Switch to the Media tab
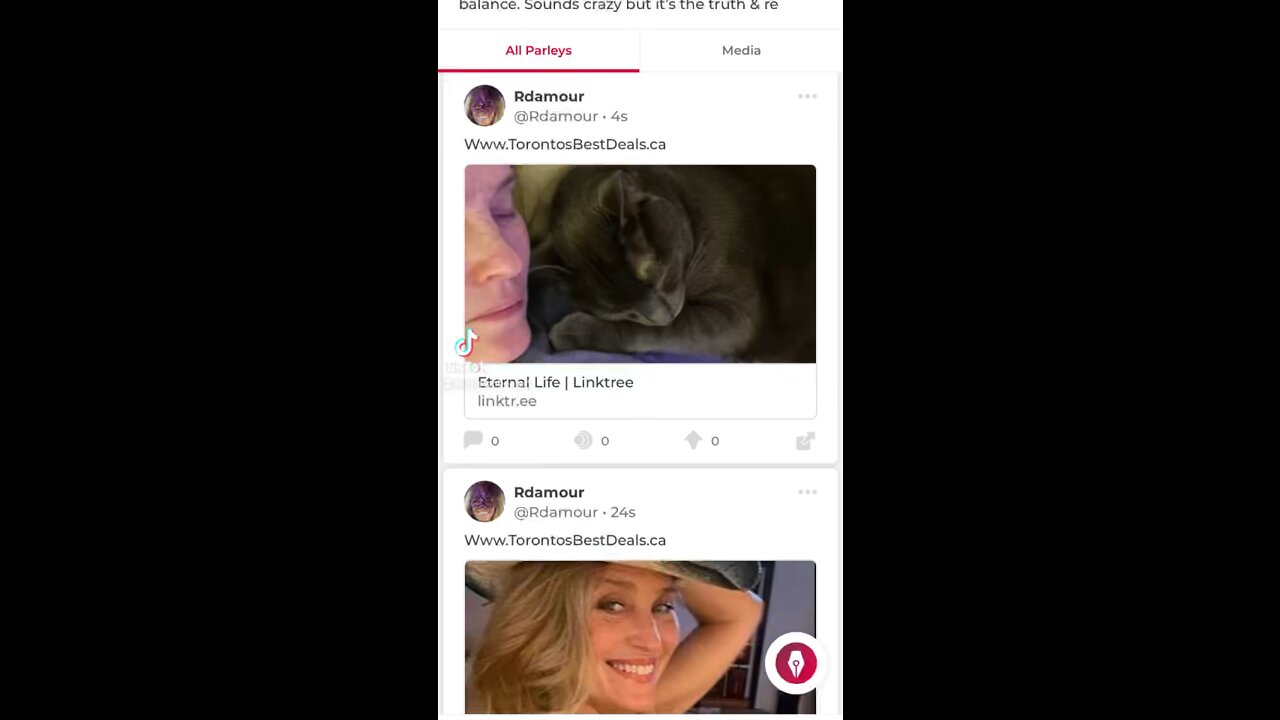 [741, 50]
